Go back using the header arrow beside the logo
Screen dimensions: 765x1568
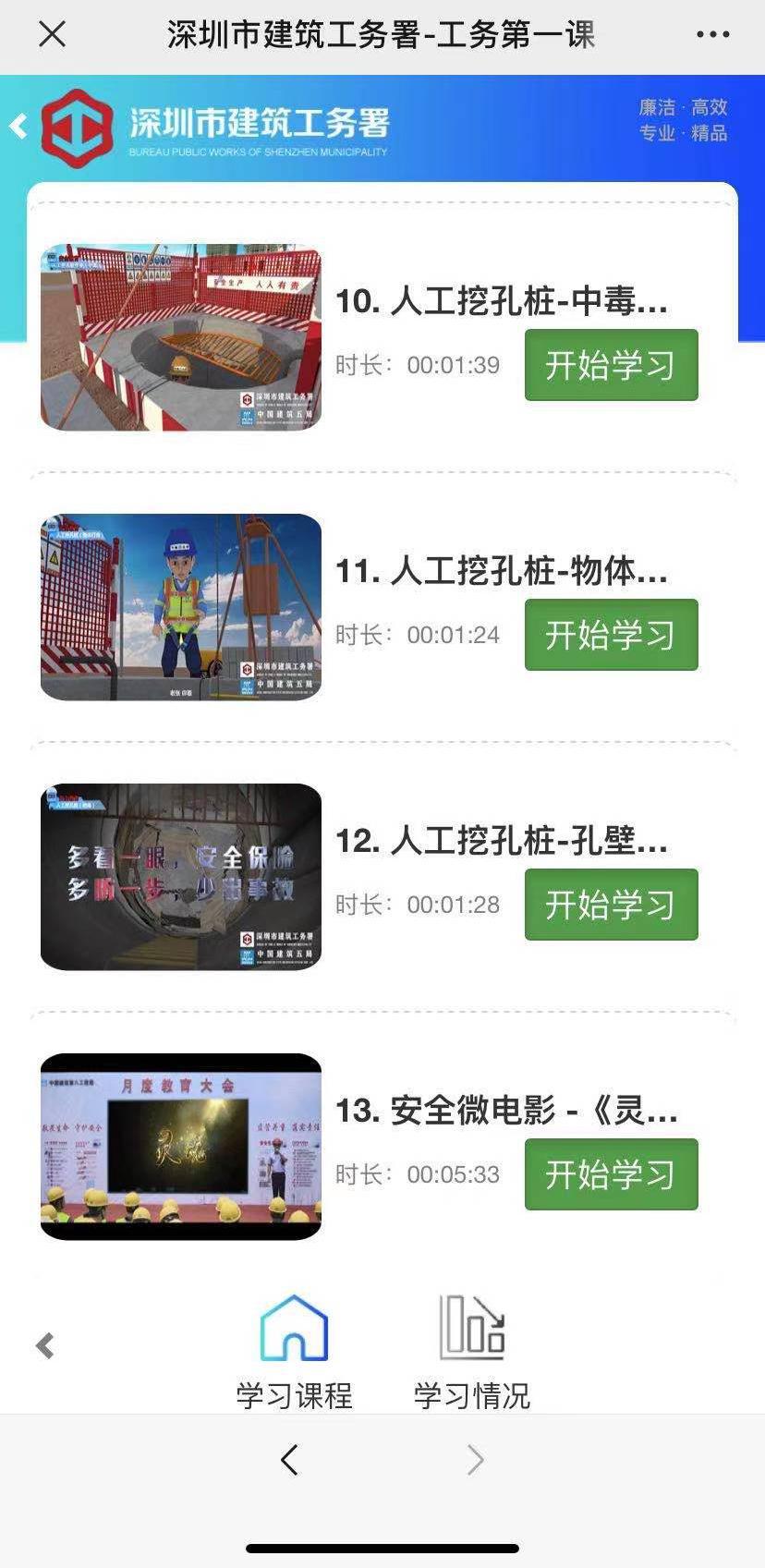point(18,126)
